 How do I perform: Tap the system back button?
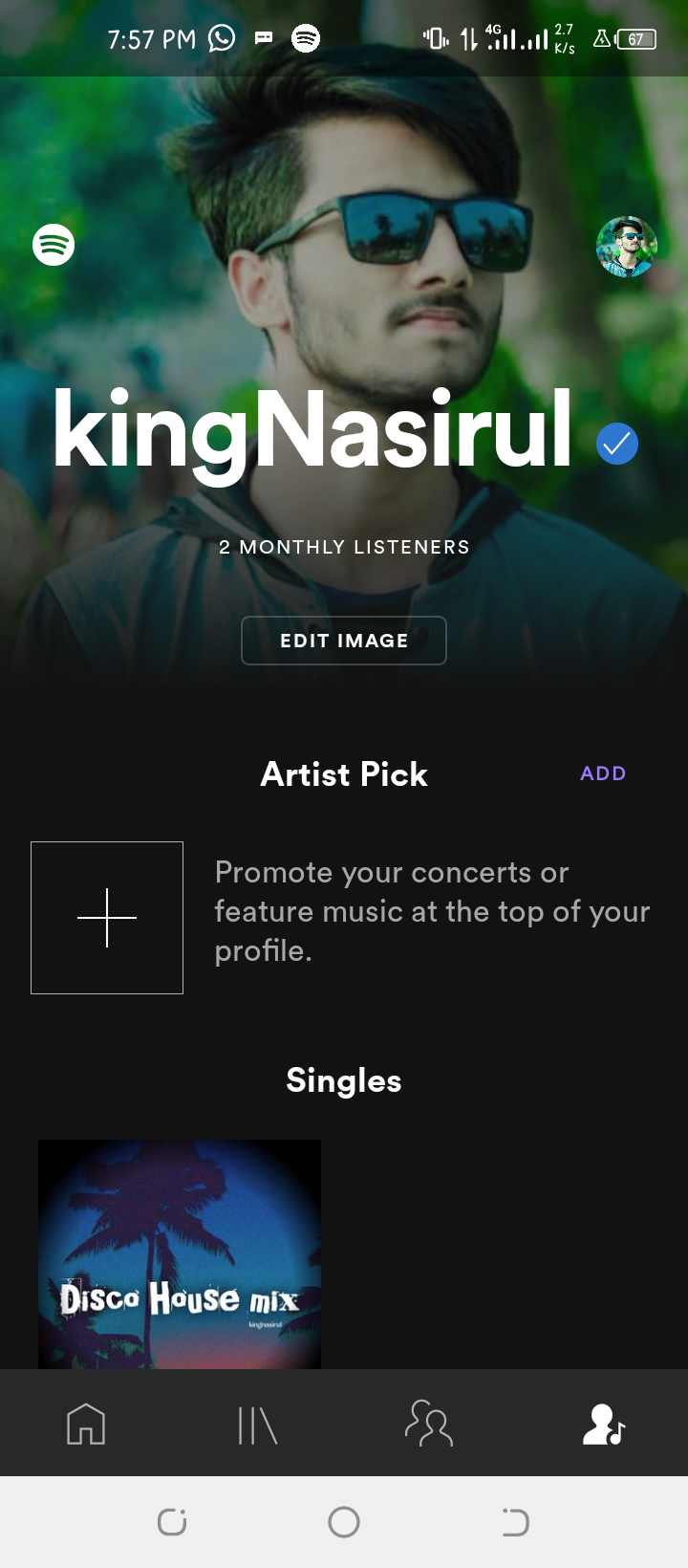coord(515,1522)
